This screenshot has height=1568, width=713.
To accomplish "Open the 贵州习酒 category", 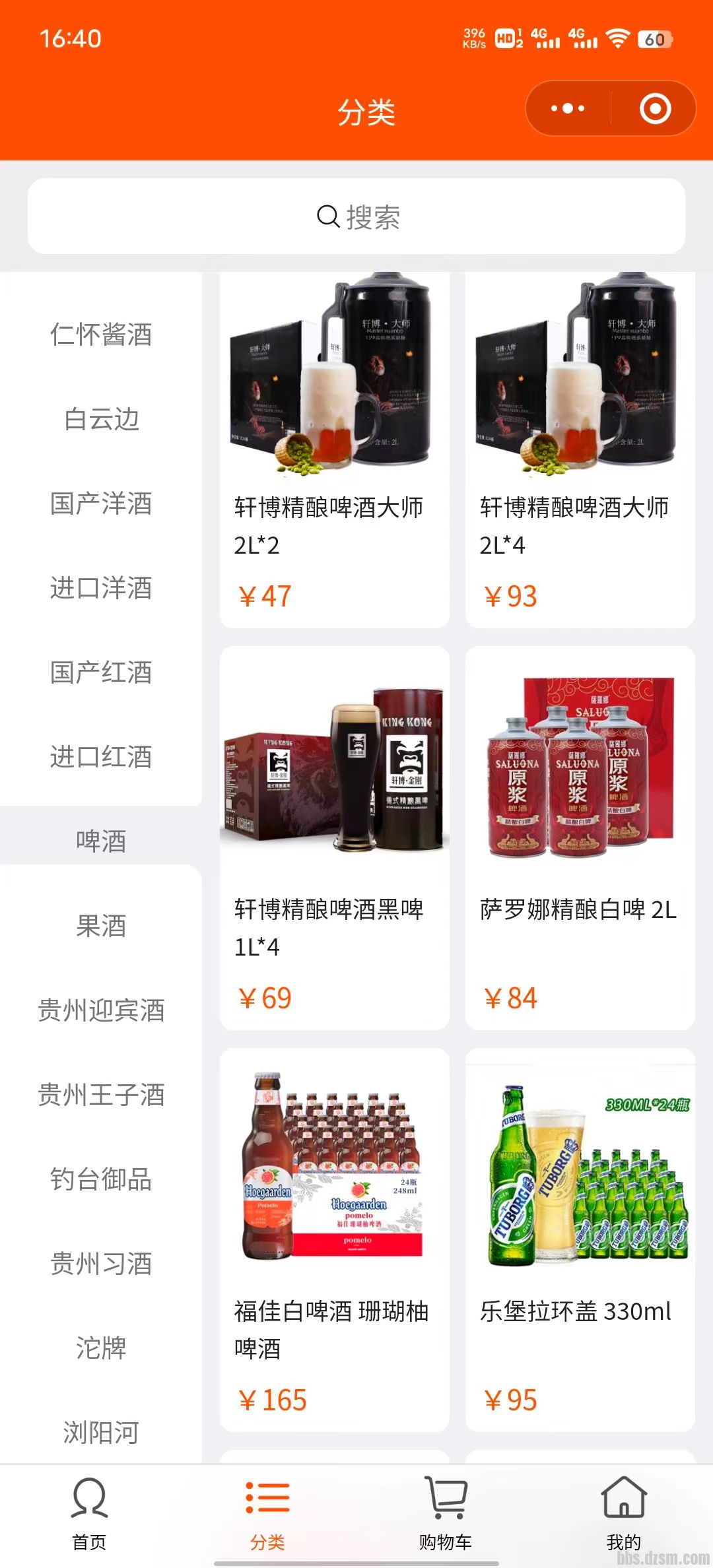I will [x=101, y=1264].
